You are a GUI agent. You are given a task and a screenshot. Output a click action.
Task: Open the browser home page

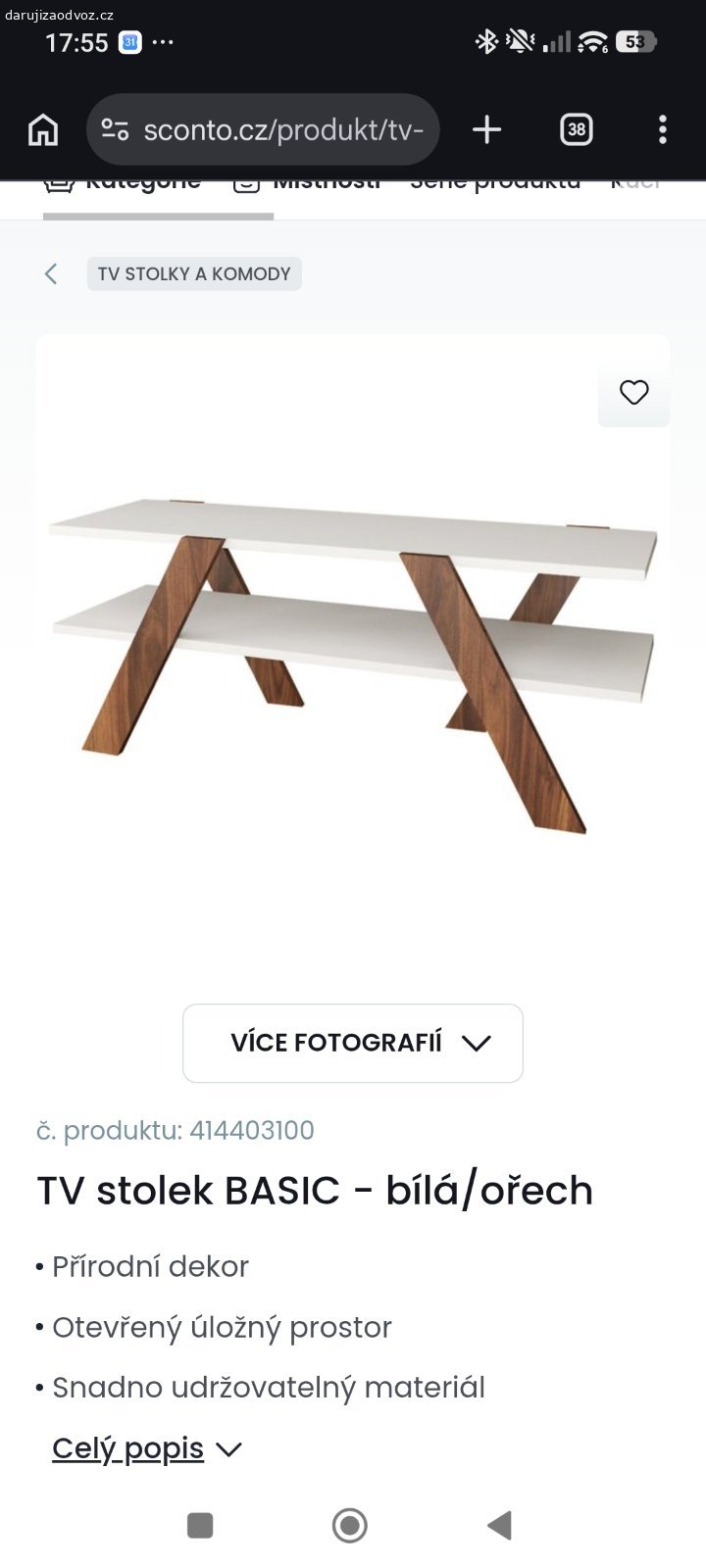[x=43, y=129]
